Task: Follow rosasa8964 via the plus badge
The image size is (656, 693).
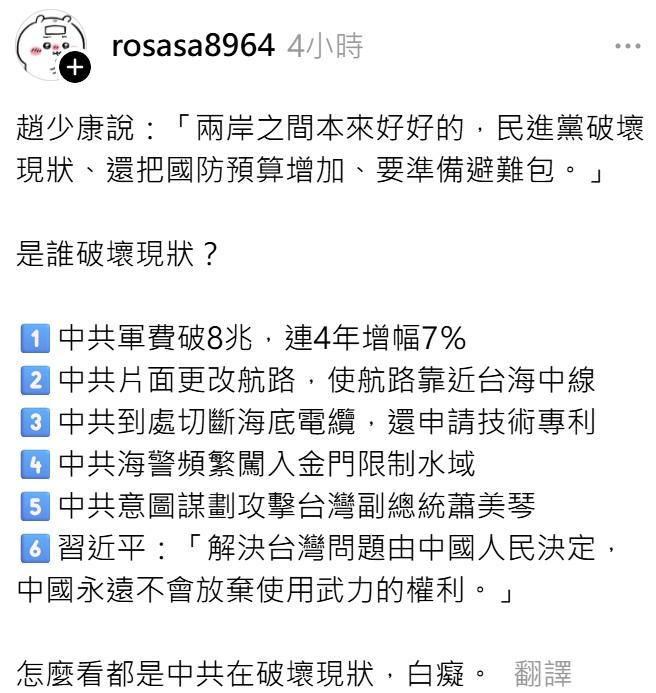Action: point(76,68)
